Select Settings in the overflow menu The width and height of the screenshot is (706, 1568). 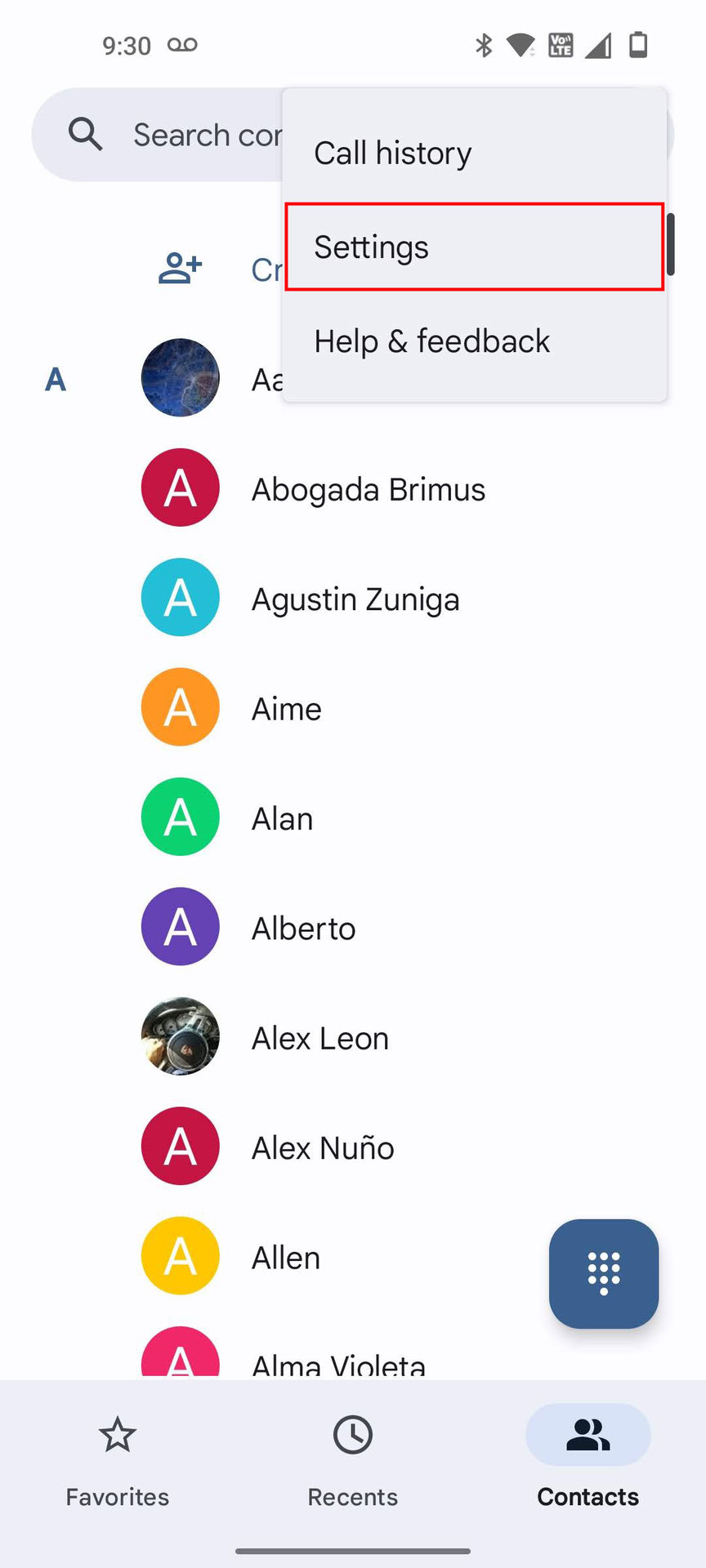pos(474,247)
